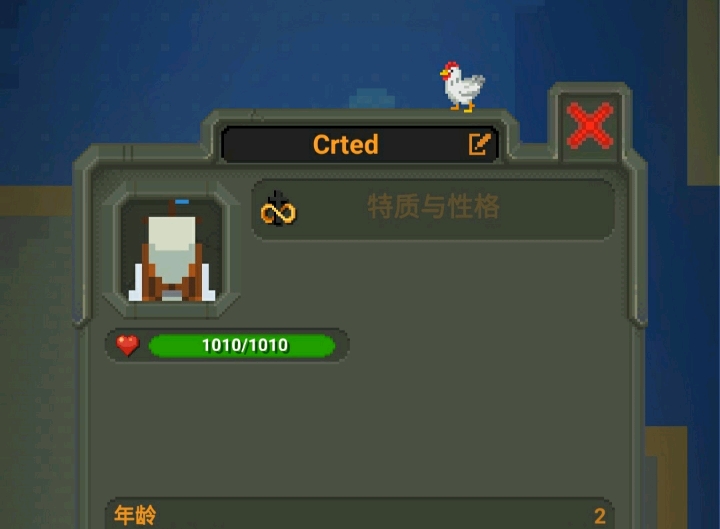Edit the unit name Crted
This screenshot has width=720, height=529.
click(x=479, y=144)
